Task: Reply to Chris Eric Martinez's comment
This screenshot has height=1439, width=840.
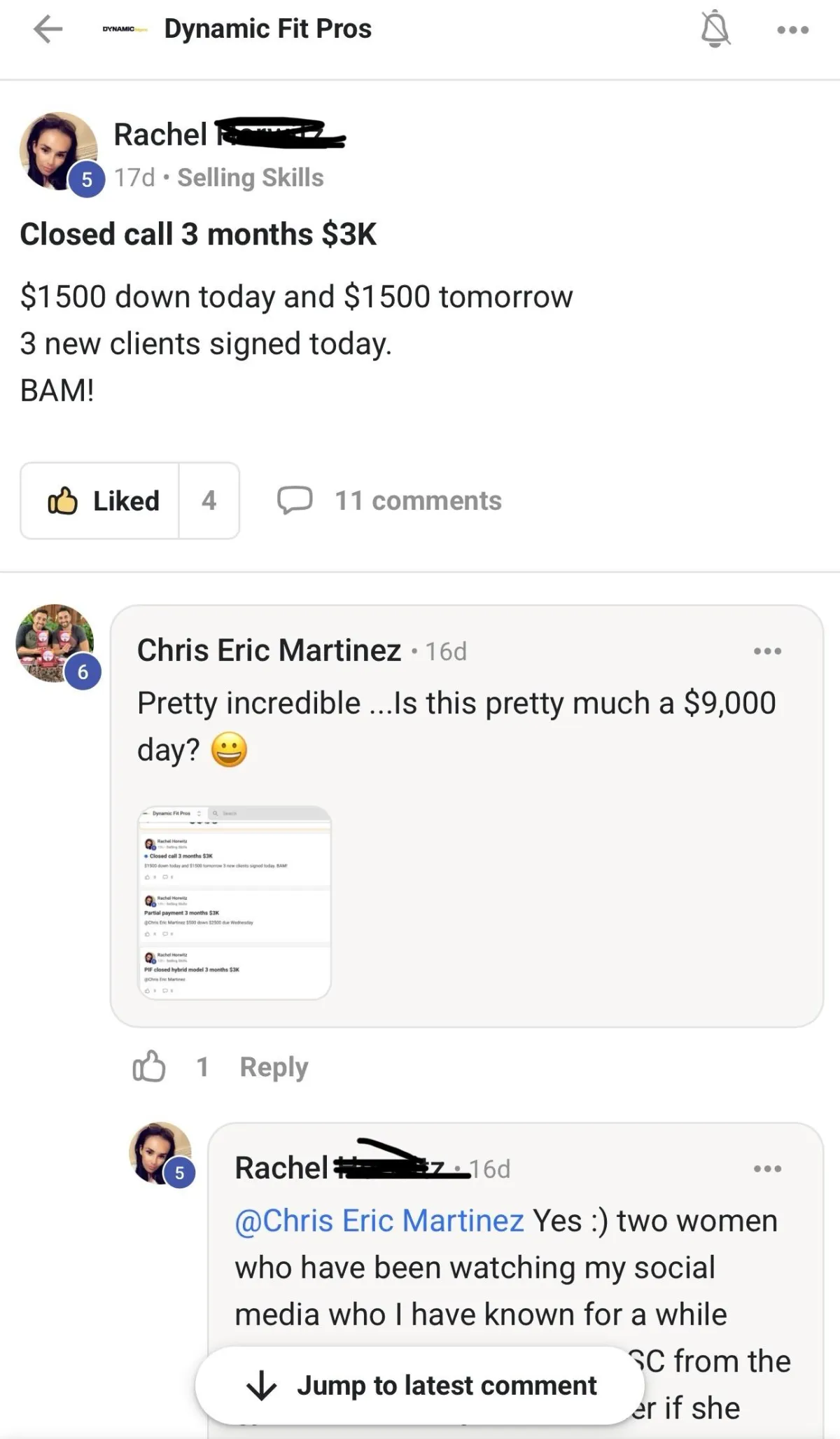Action: point(274,1067)
